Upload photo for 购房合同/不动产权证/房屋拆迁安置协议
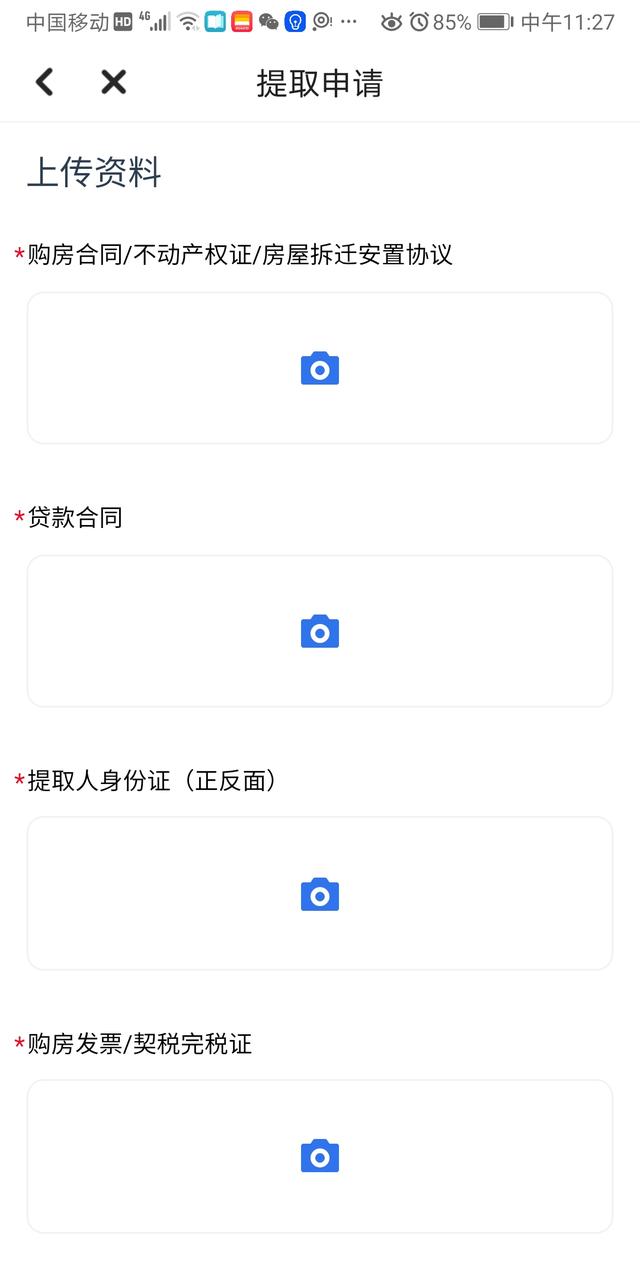Screen dimensions: 640x1280 tap(320, 369)
